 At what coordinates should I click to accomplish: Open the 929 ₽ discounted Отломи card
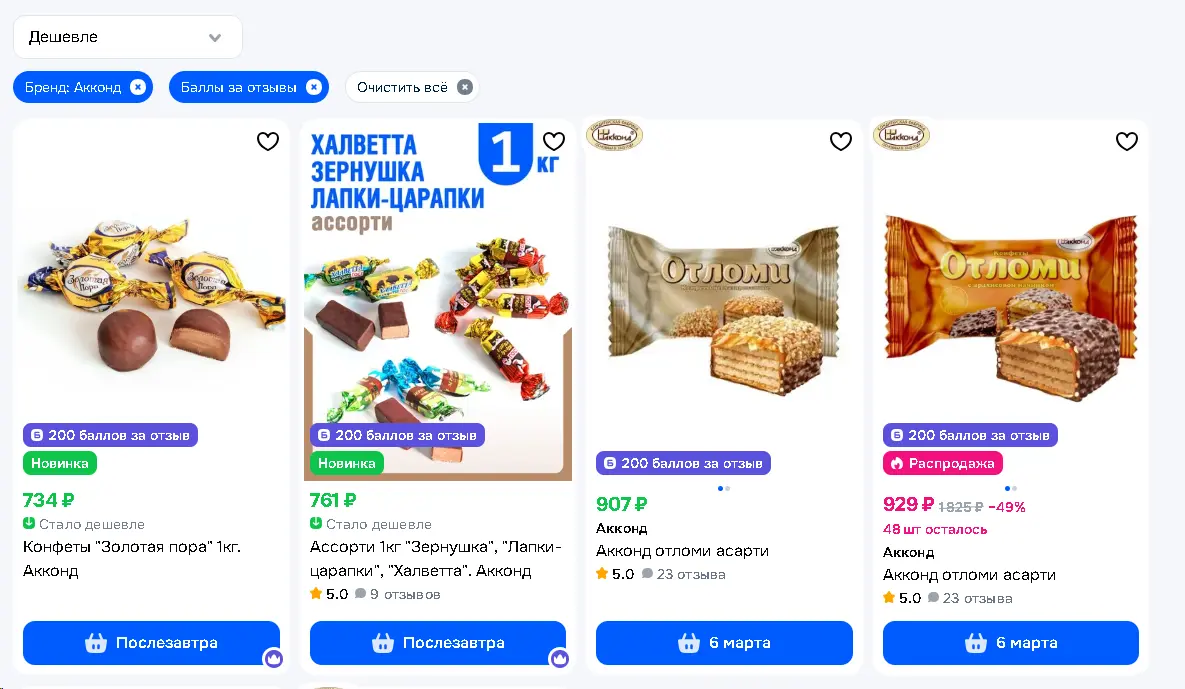969,575
